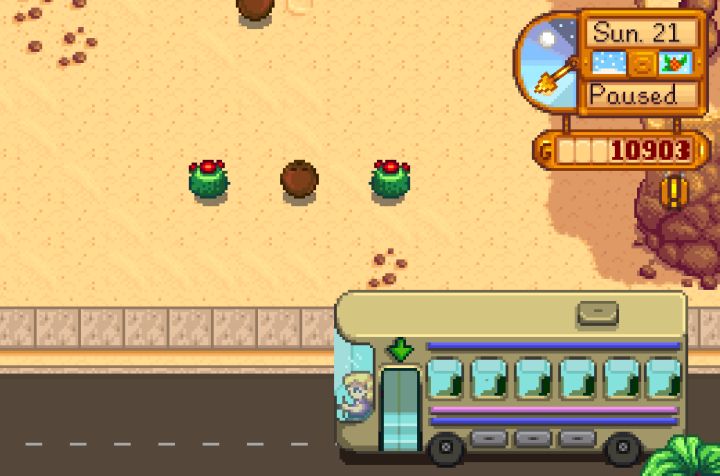
Task: Collect the coconut between the cacti
Action: coord(299,180)
